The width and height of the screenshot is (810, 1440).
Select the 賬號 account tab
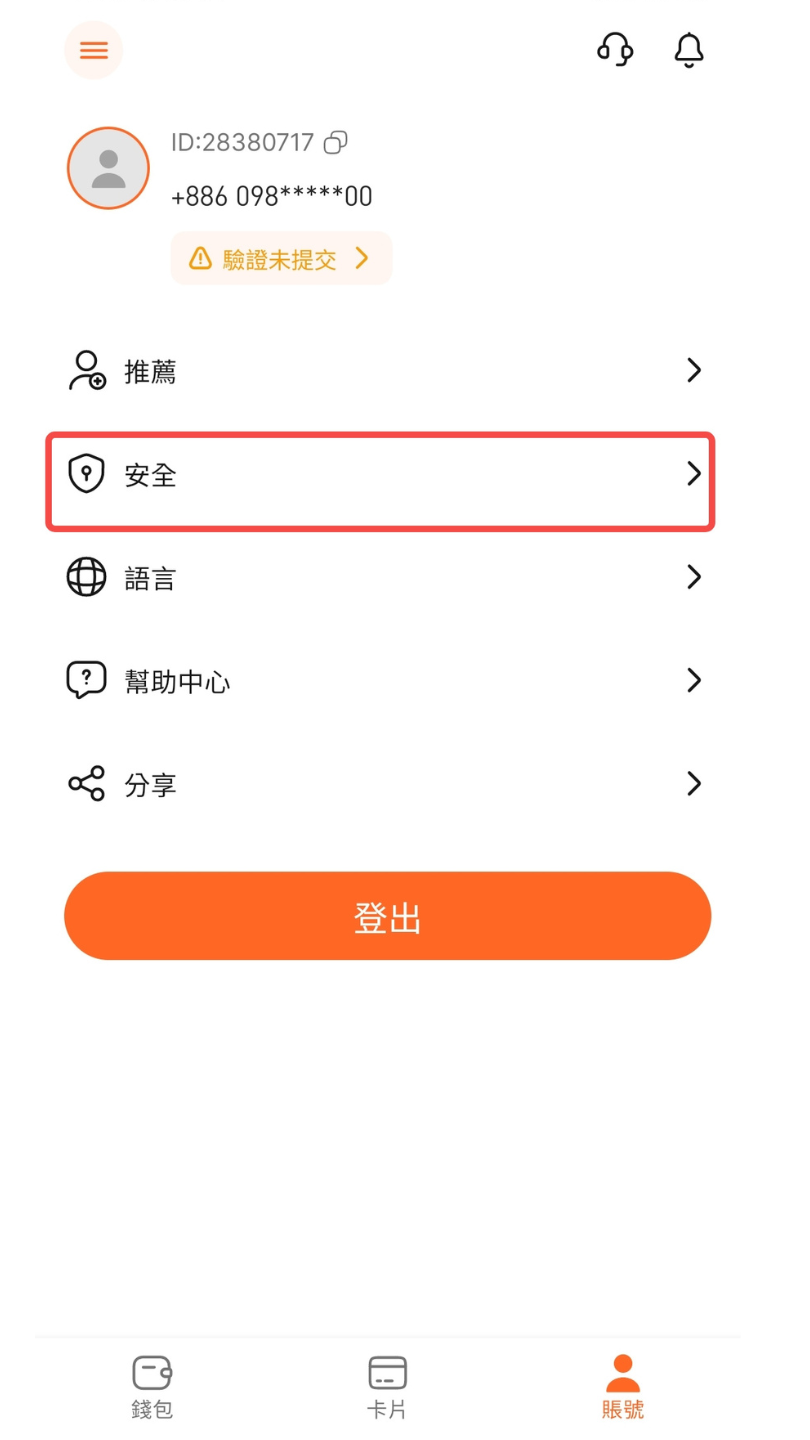click(622, 1387)
